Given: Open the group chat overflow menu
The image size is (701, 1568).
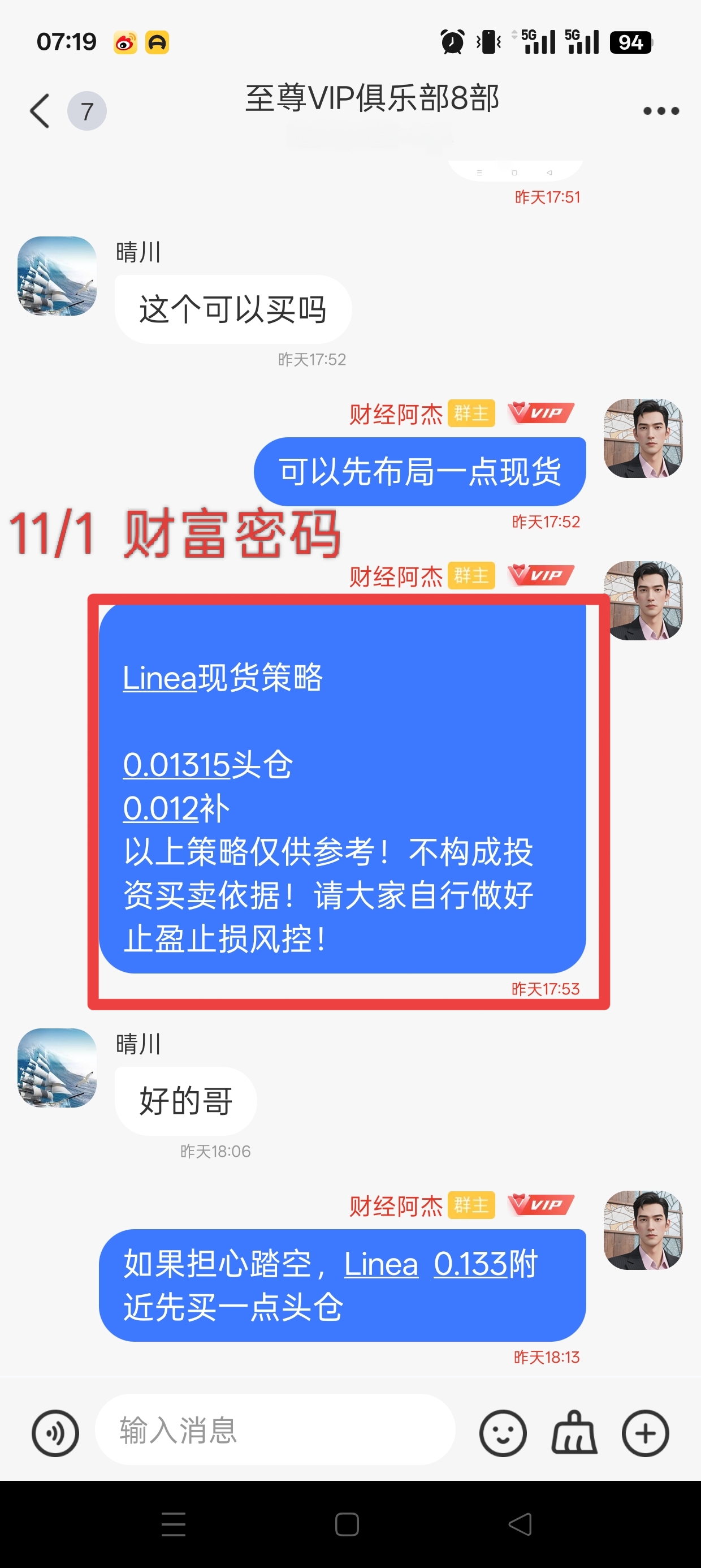Looking at the screenshot, I should tap(661, 111).
